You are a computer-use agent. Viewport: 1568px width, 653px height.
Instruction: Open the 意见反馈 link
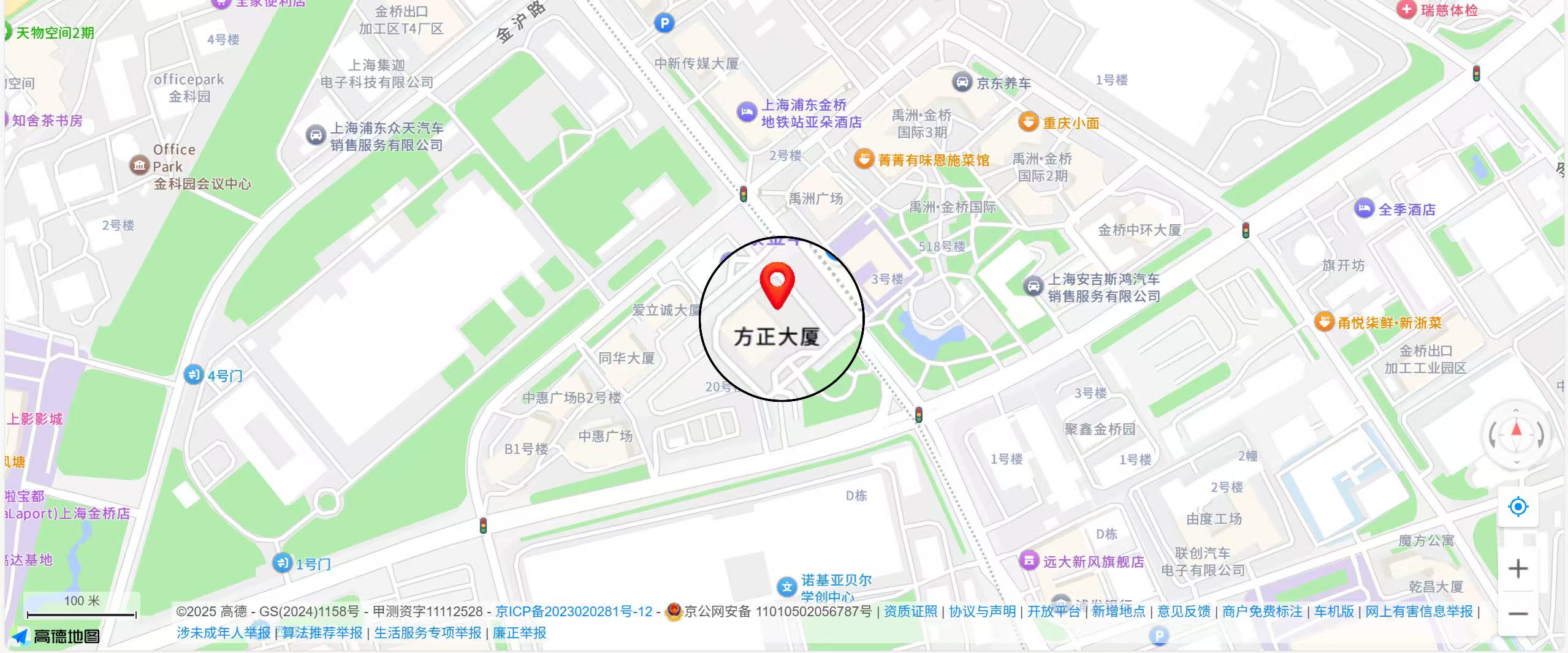1184,611
